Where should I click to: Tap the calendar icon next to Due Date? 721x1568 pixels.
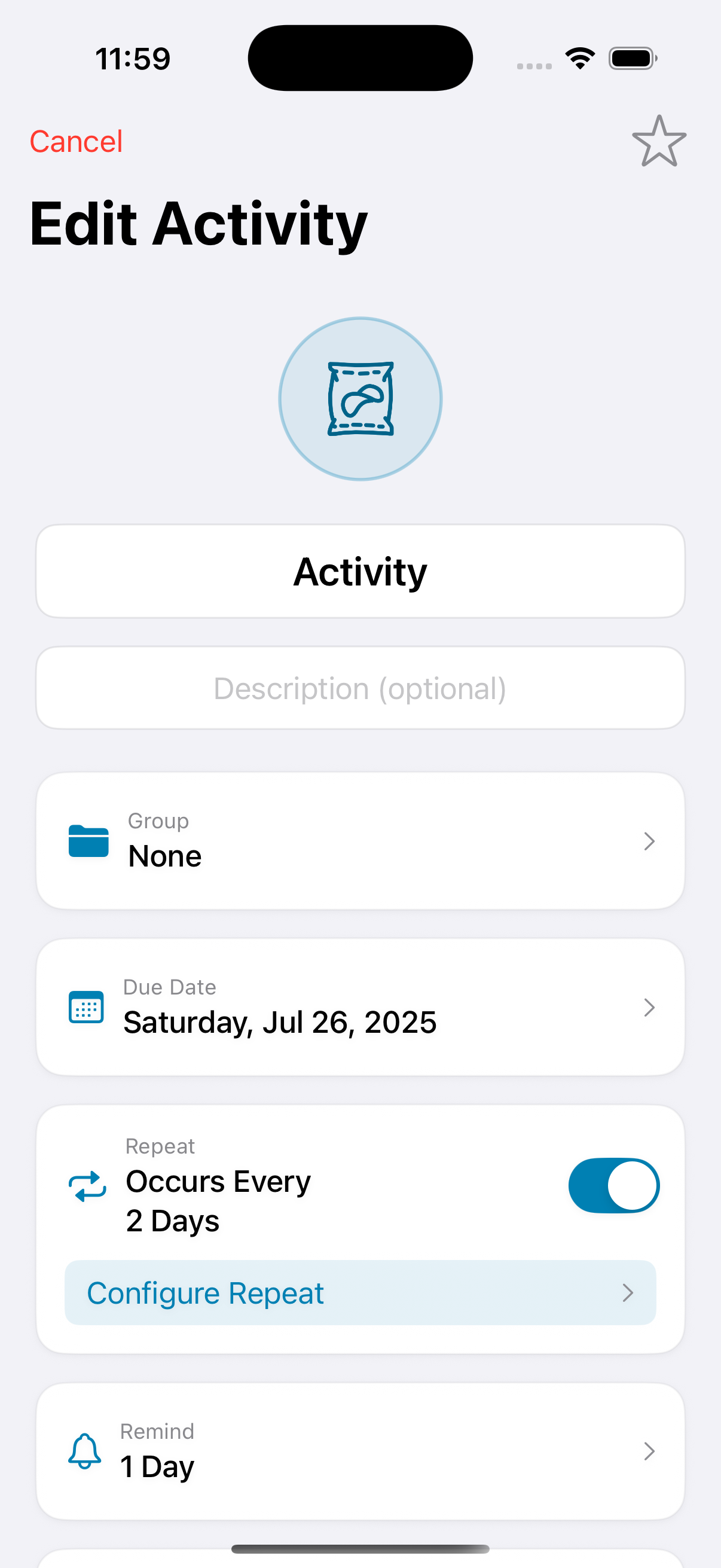point(87,1008)
